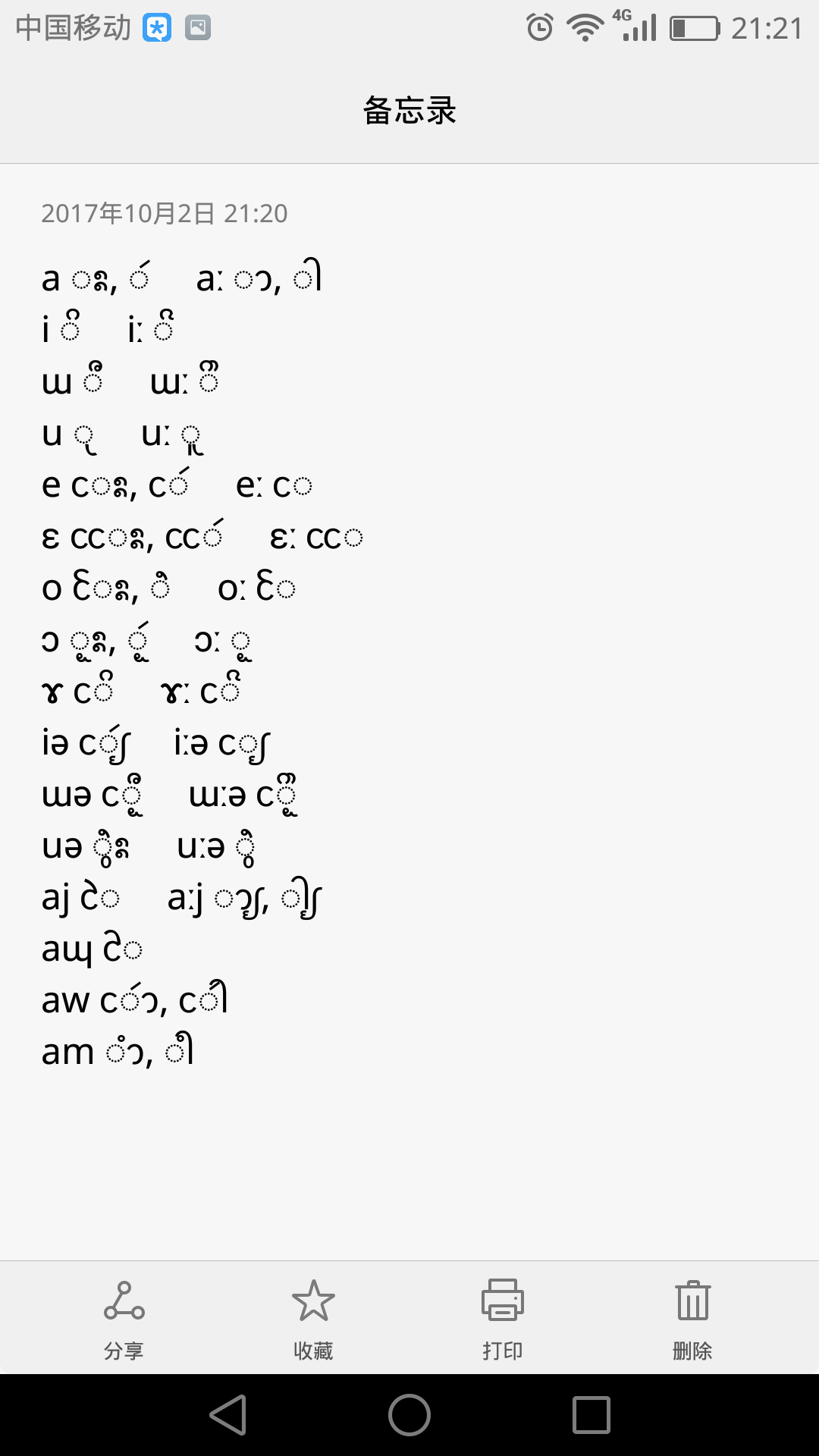Screen dimensions: 819x1456
Task: Open the recent apps view
Action: 591,1415
